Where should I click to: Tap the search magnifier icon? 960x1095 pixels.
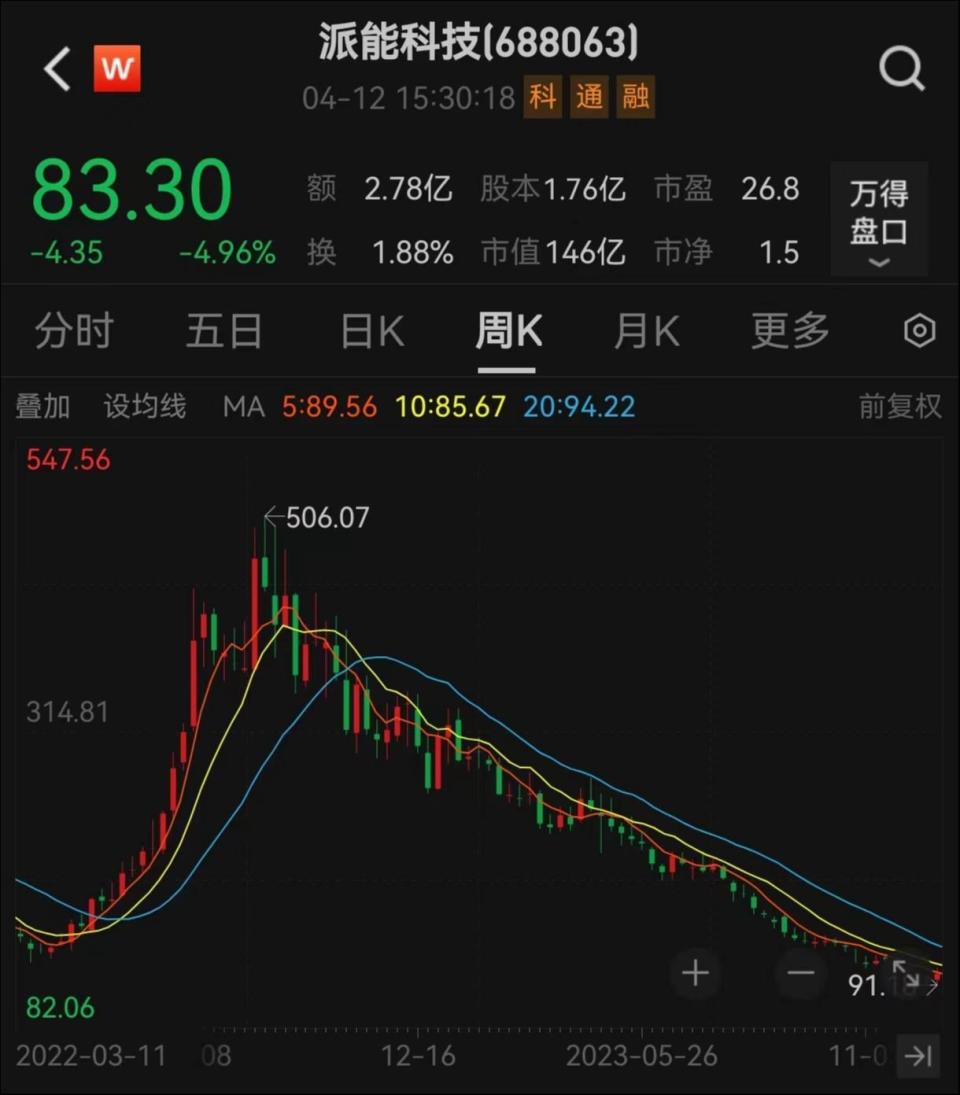point(903,68)
